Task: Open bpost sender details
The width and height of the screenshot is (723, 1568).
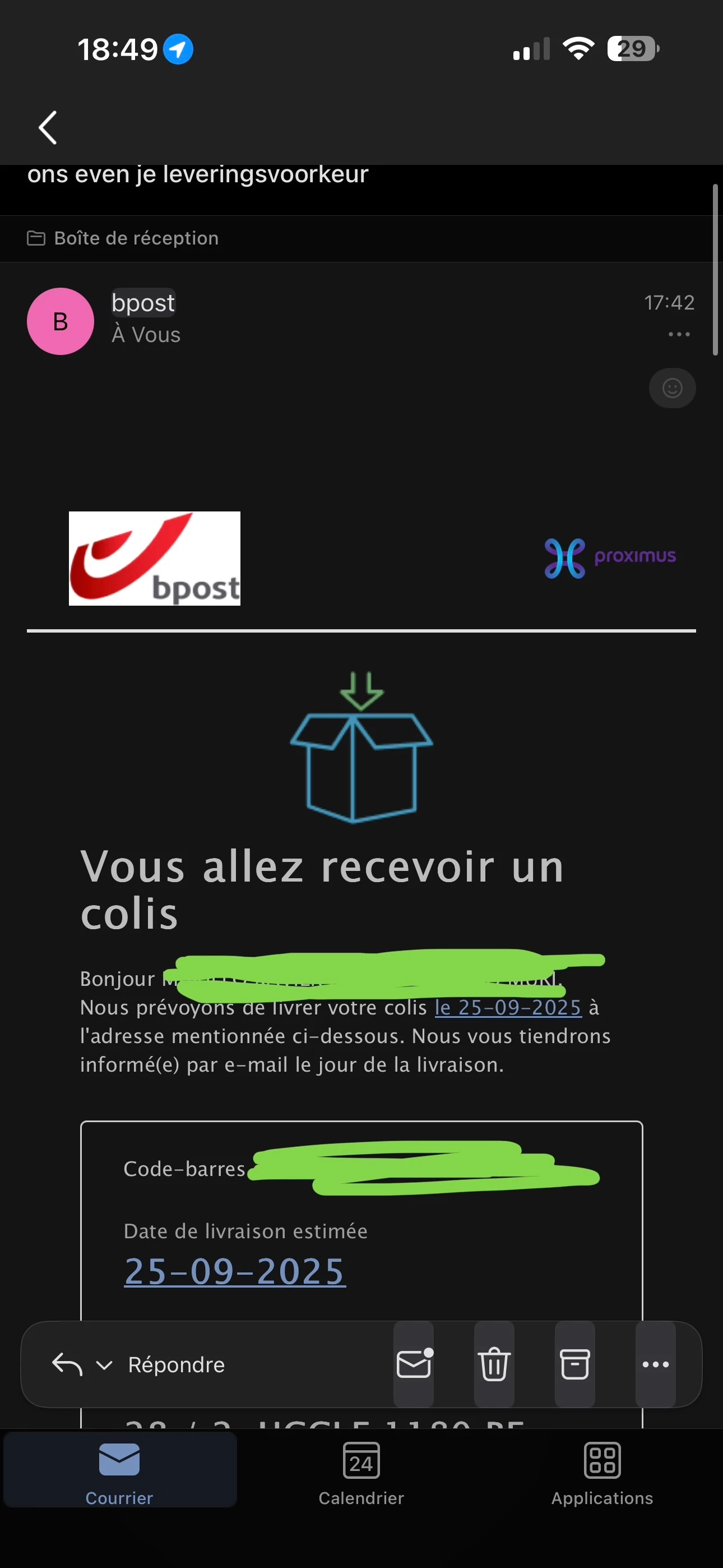Action: (x=143, y=302)
